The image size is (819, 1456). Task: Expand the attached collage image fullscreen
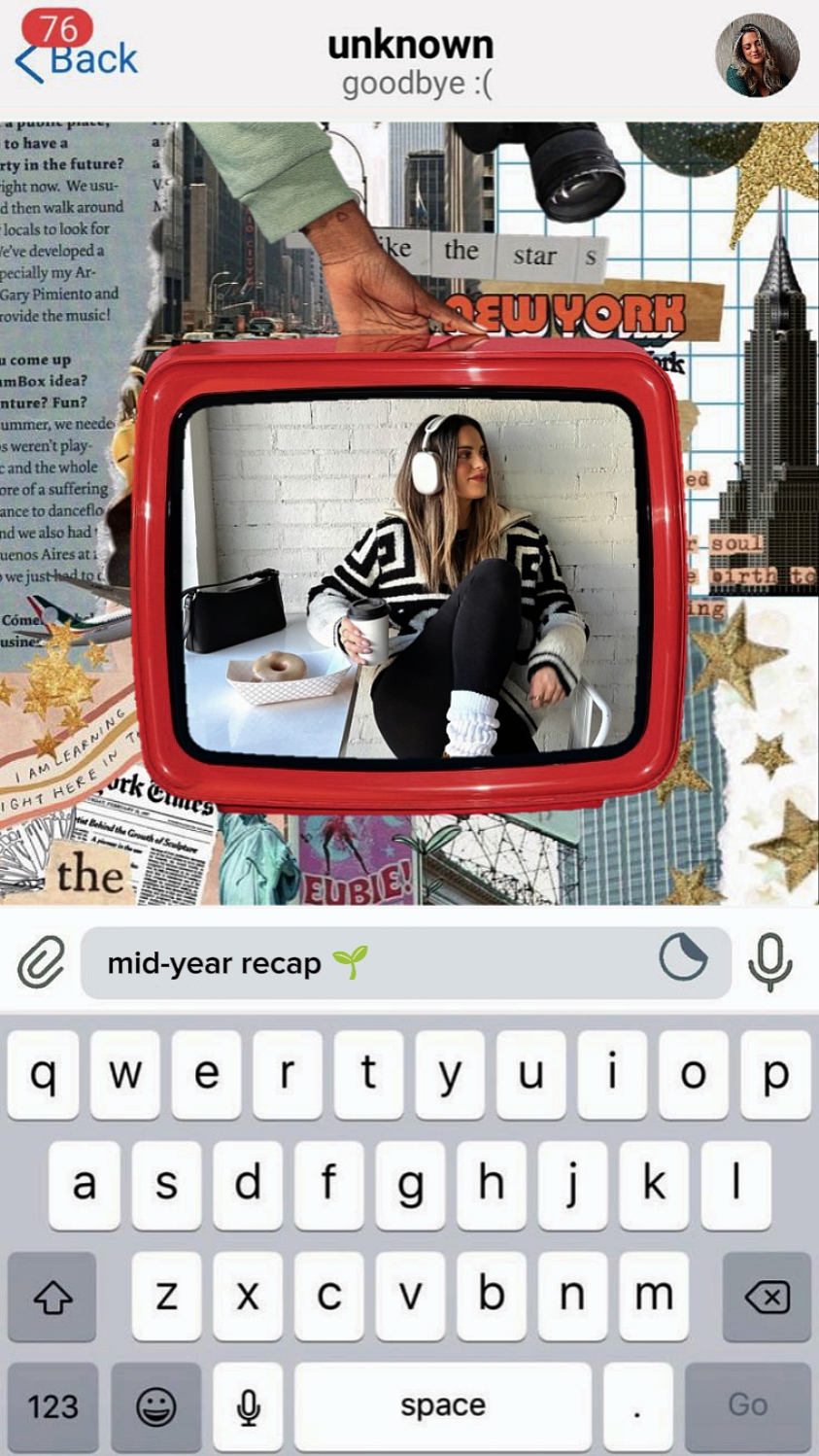[x=409, y=510]
